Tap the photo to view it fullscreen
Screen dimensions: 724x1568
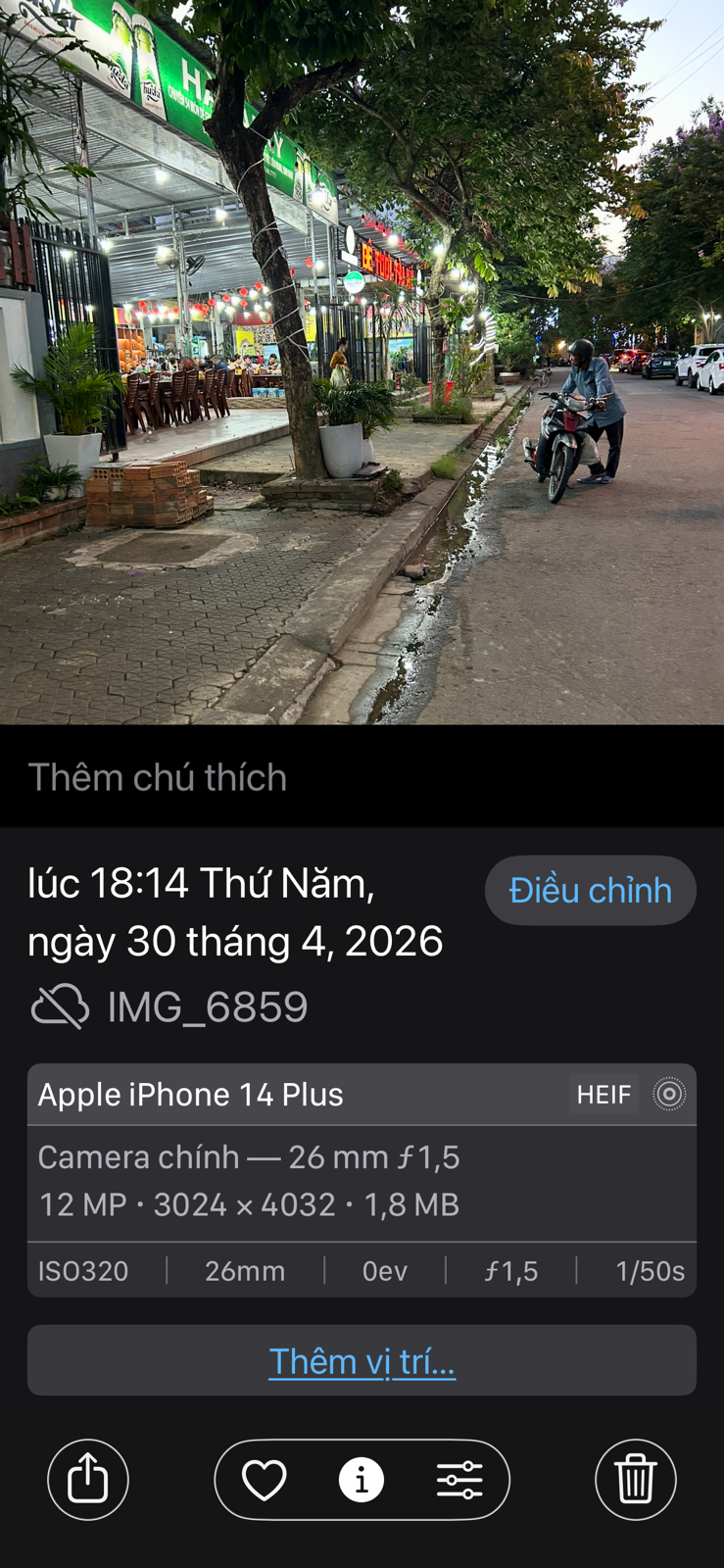pos(362,363)
